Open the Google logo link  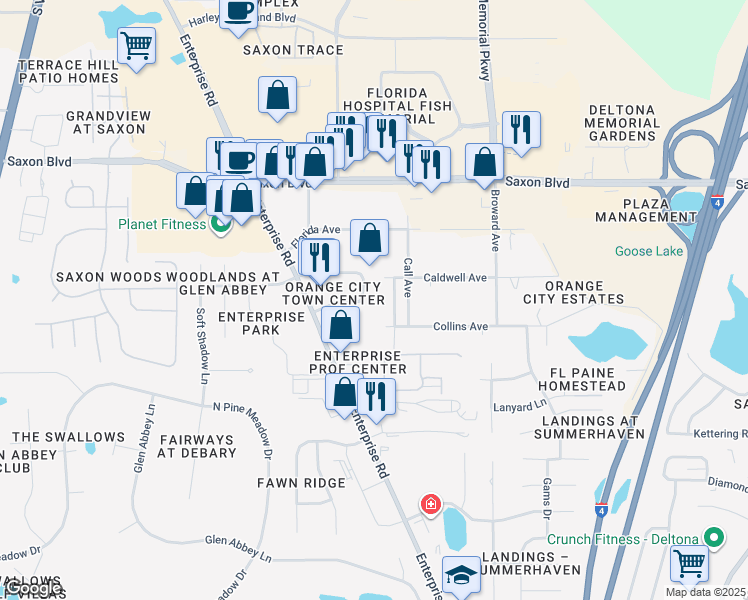[x=32, y=590]
